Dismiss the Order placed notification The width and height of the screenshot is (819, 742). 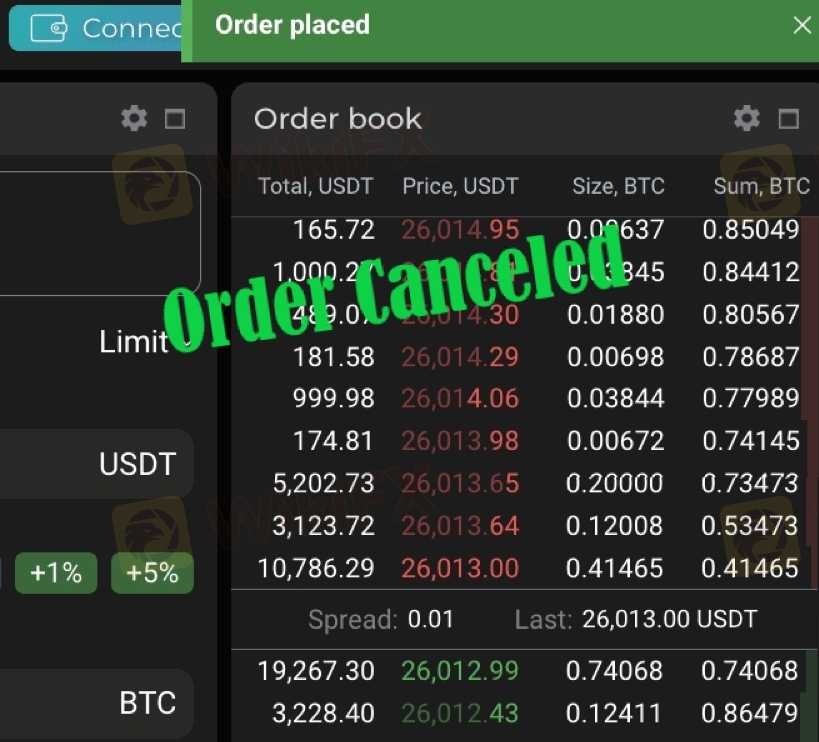click(802, 25)
